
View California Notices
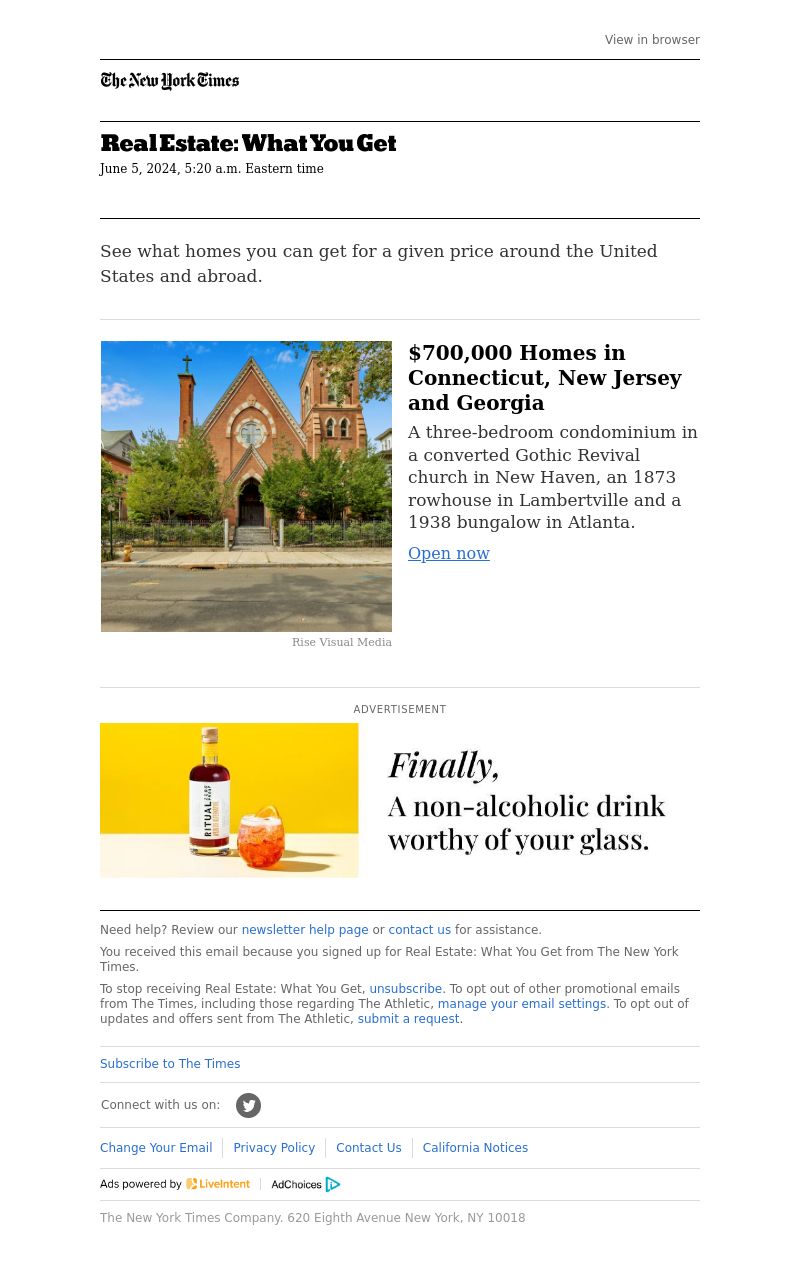pyautogui.click(x=475, y=1148)
